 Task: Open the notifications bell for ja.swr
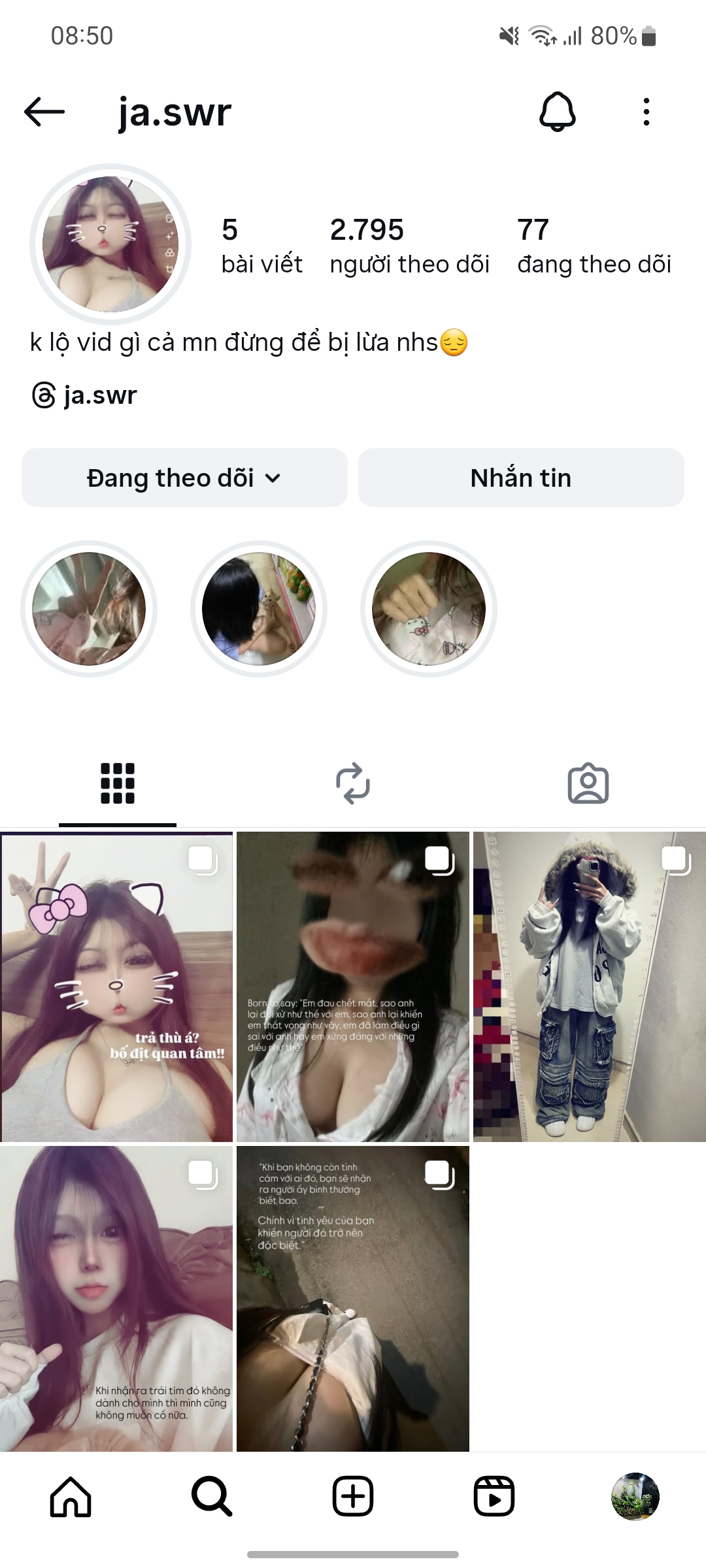[557, 112]
